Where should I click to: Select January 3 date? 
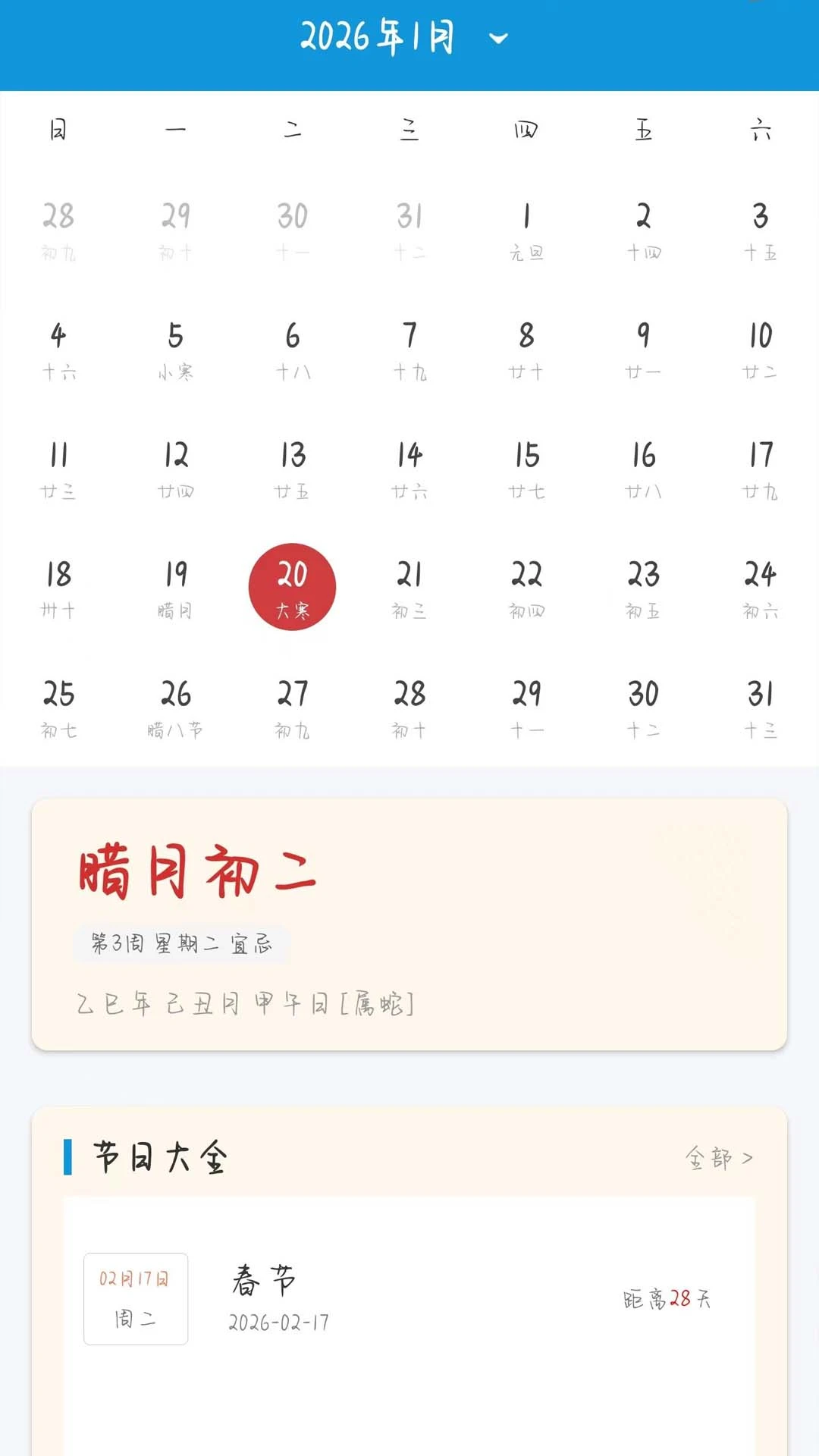coord(760,230)
